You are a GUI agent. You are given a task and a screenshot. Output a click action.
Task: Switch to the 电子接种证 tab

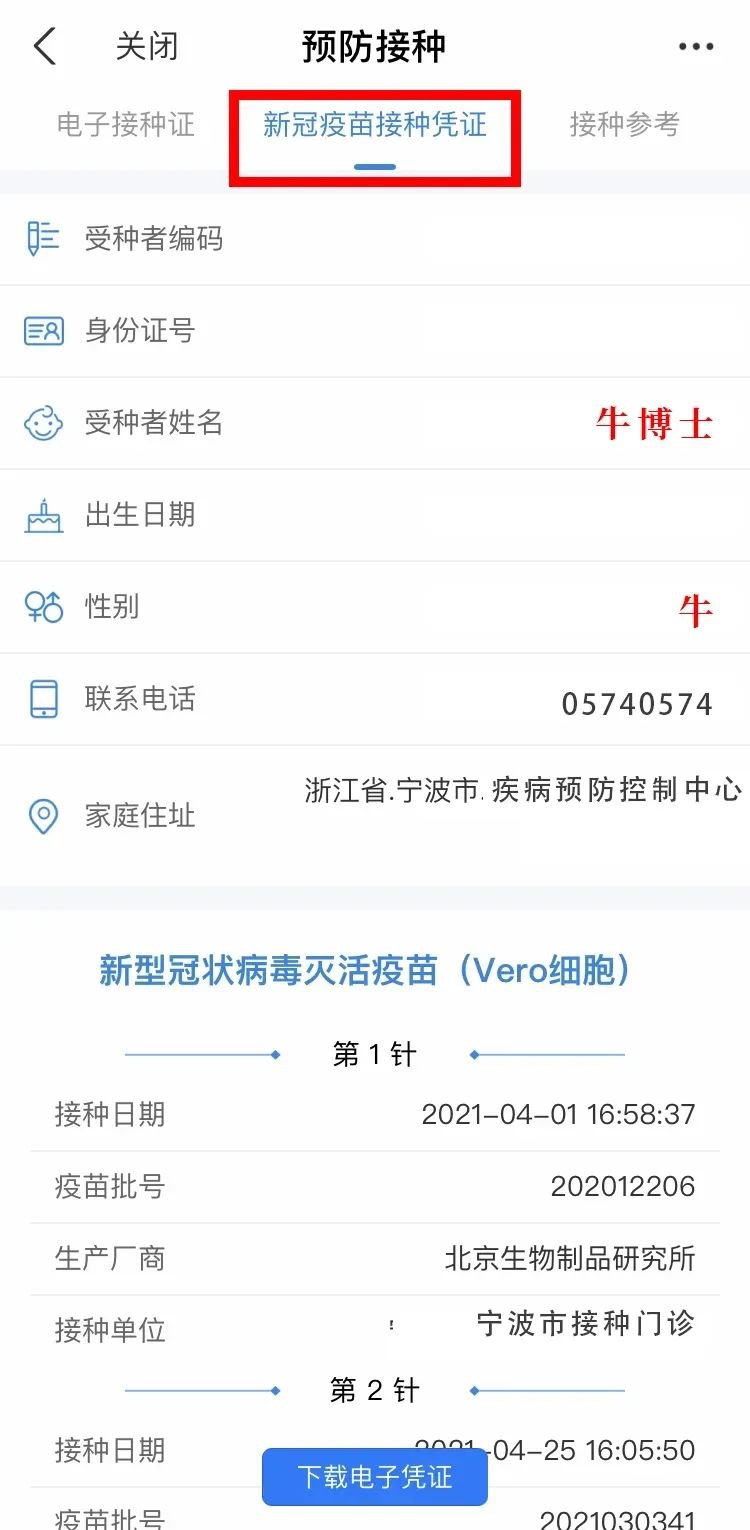[126, 125]
